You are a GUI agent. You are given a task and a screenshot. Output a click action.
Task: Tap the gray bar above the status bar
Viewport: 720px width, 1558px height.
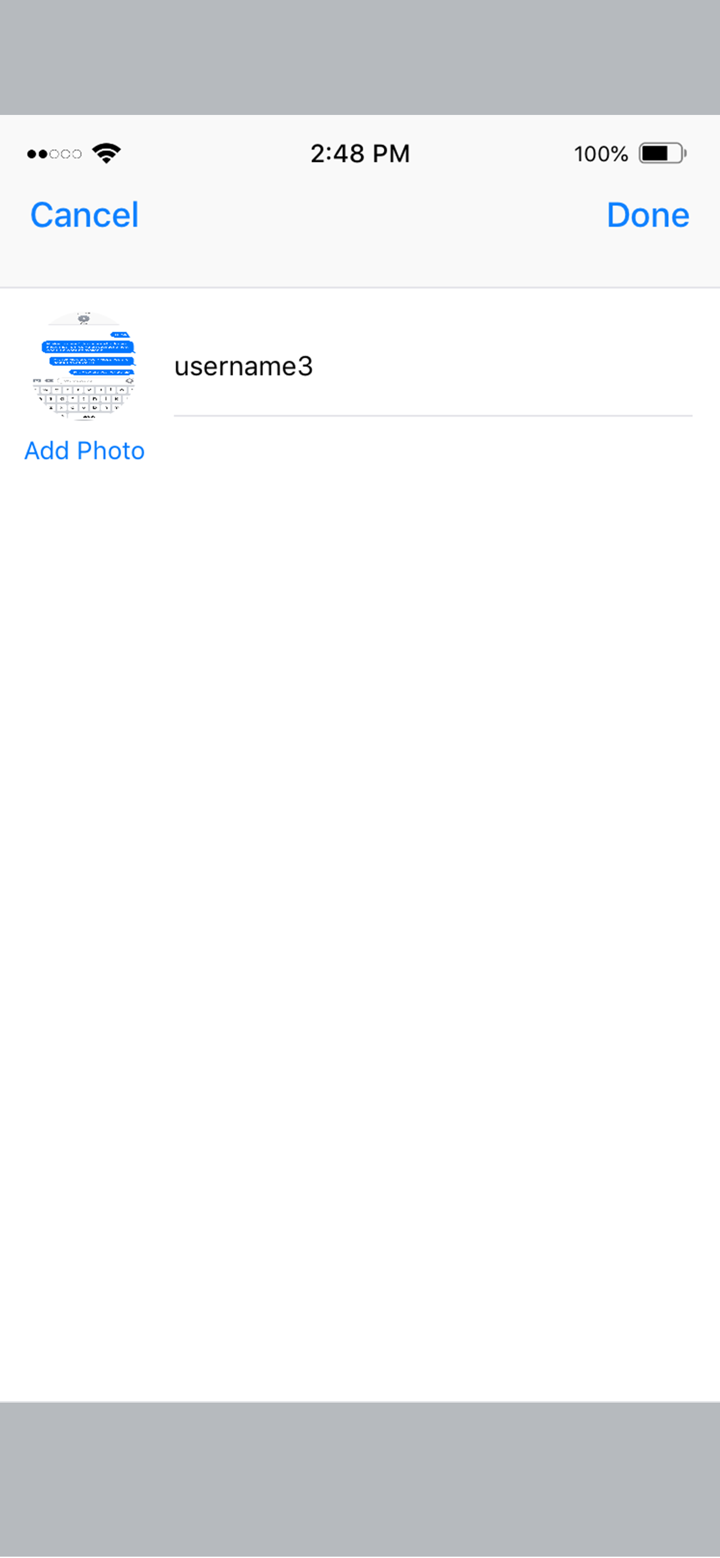pyautogui.click(x=360, y=55)
